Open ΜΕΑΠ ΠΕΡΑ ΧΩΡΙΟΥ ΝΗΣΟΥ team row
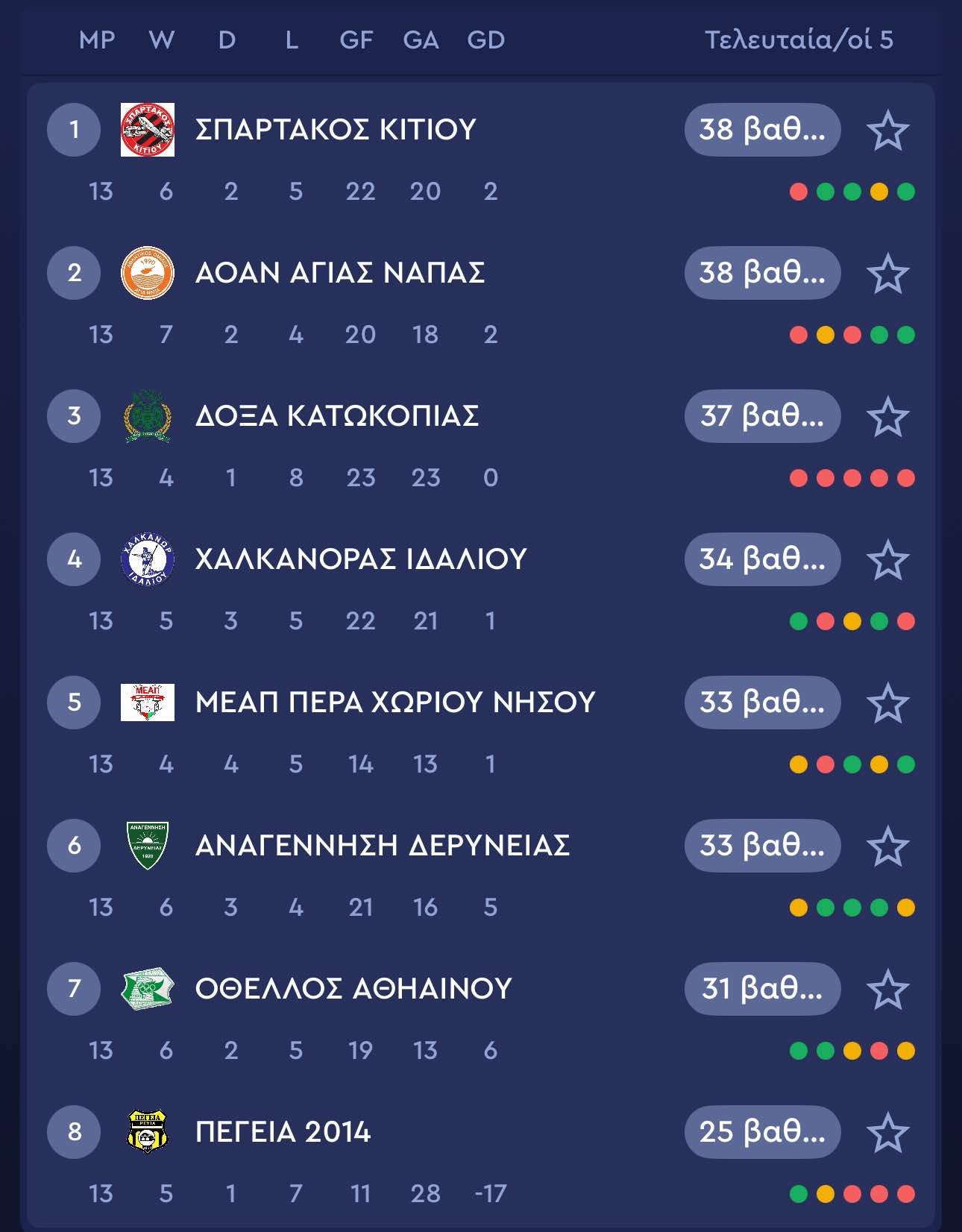Screen dimensions: 962x1232 395,703
